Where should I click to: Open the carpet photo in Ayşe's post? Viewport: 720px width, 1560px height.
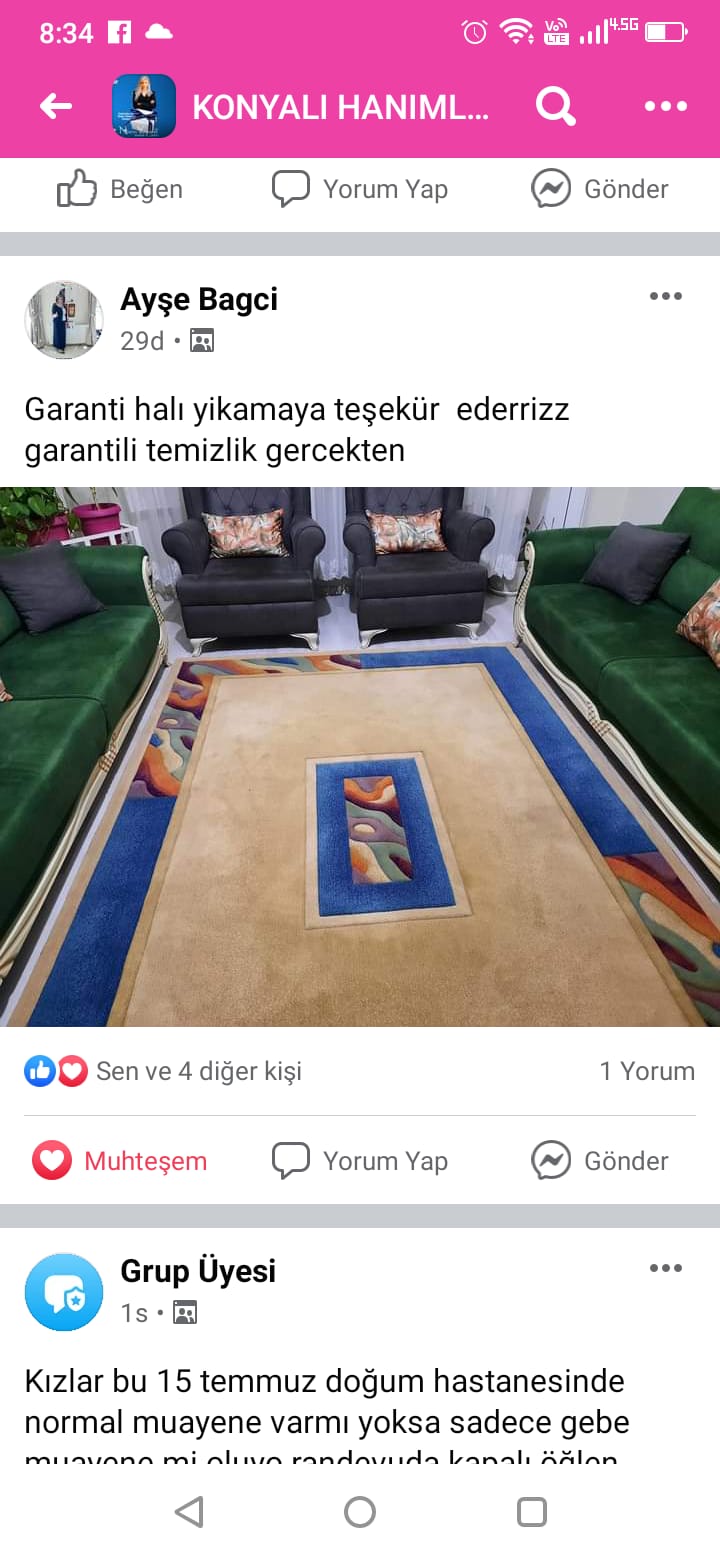tap(360, 757)
